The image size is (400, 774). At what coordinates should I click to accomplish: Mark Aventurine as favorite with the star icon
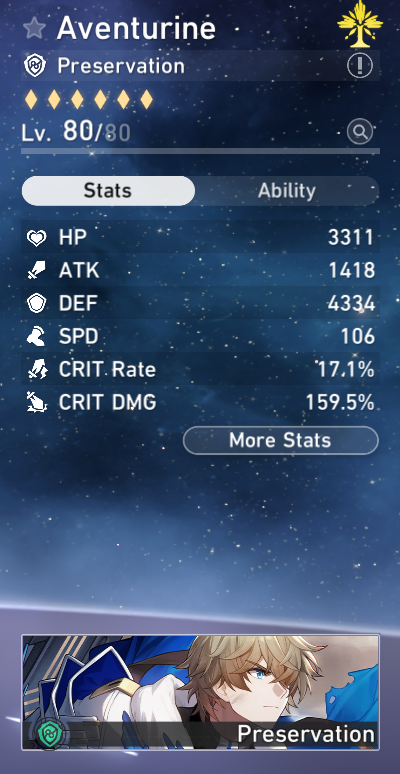click(x=35, y=29)
